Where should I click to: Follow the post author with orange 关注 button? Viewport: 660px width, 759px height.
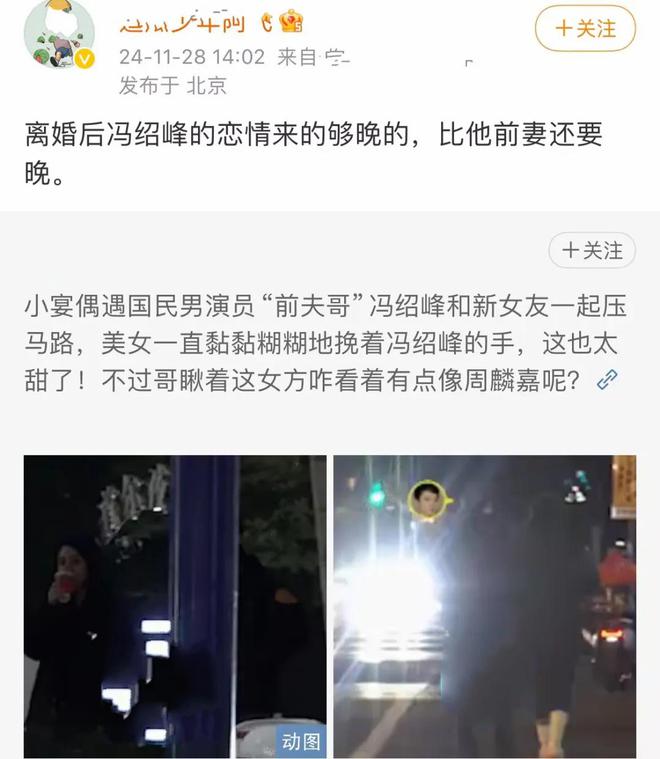585,29
